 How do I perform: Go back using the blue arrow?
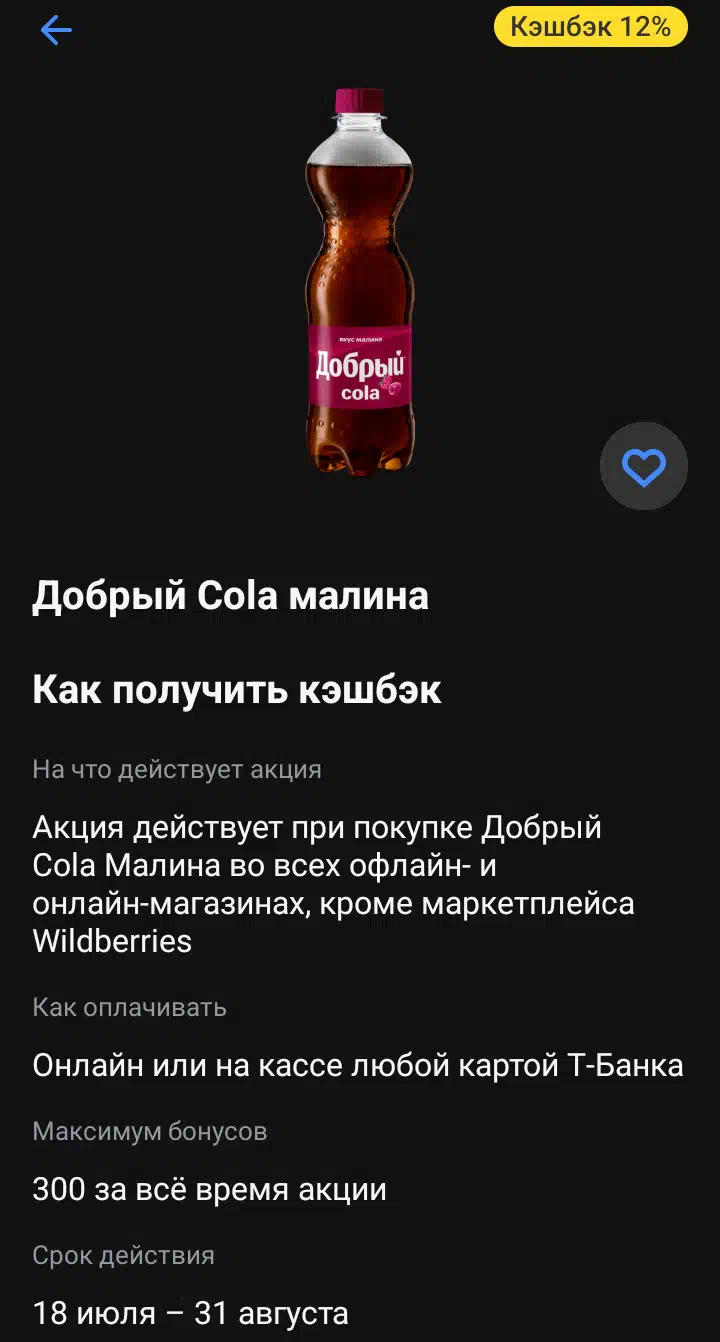(x=56, y=31)
